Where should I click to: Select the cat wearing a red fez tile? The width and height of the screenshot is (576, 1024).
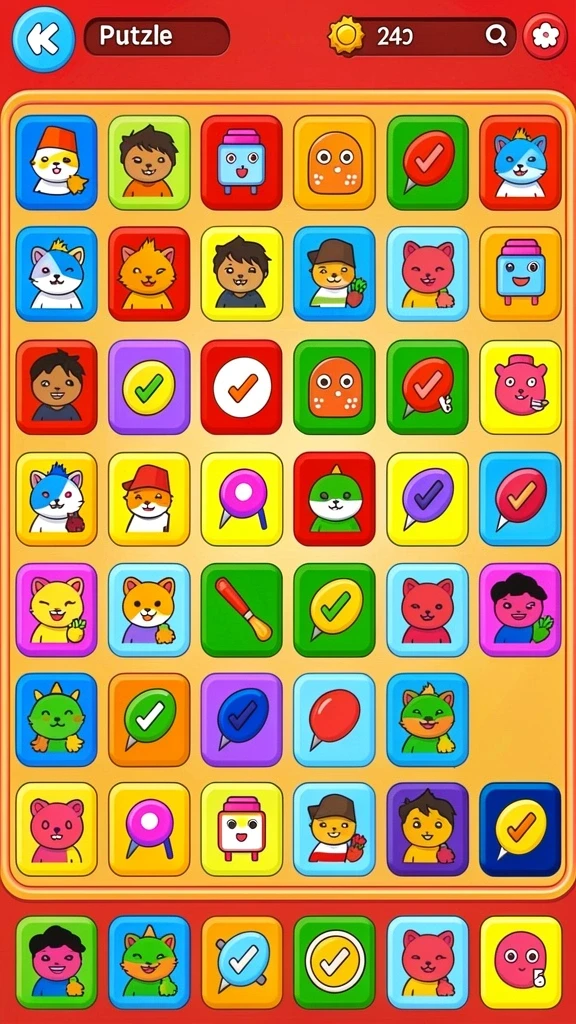pyautogui.click(x=56, y=163)
